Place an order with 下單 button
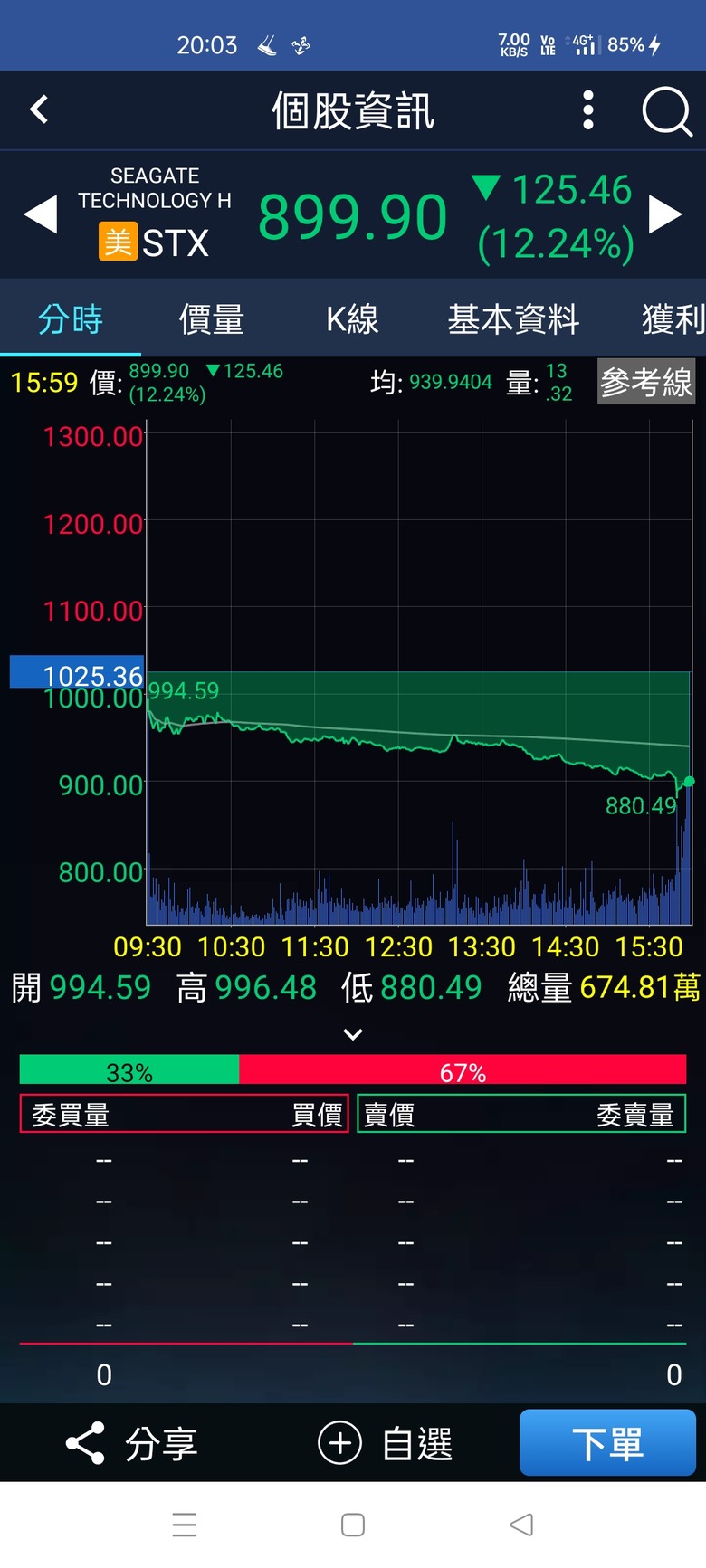This screenshot has height=1568, width=706. pos(607,1442)
